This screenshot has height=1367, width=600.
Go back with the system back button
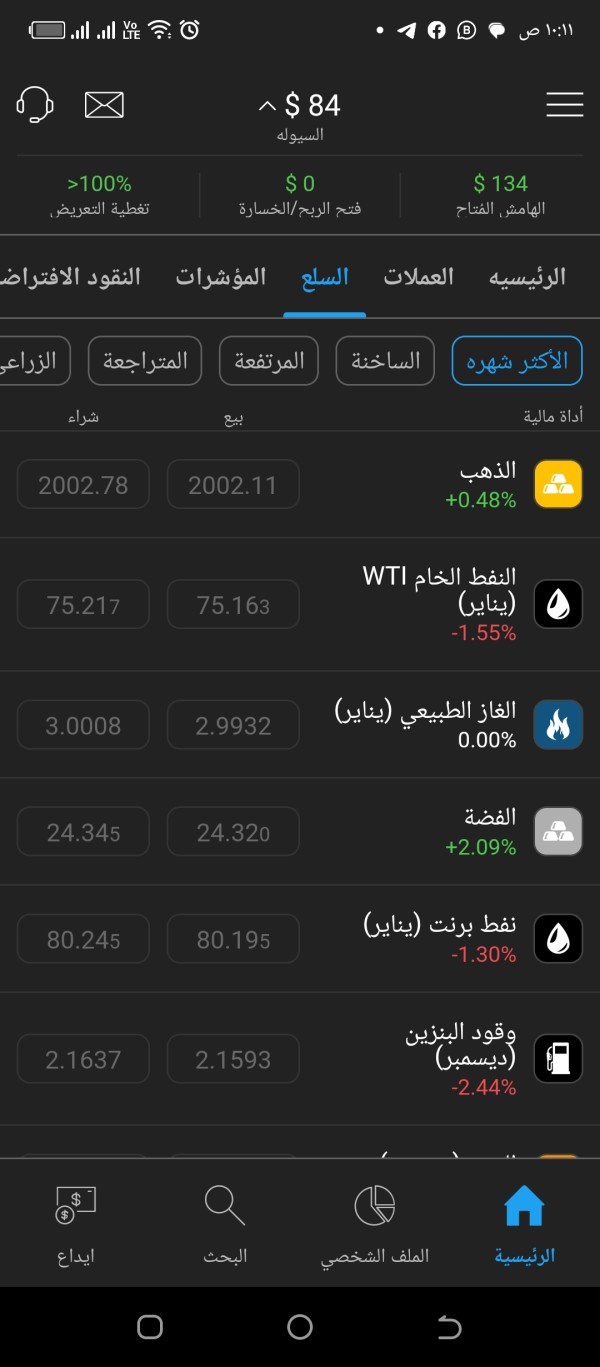(x=450, y=1327)
